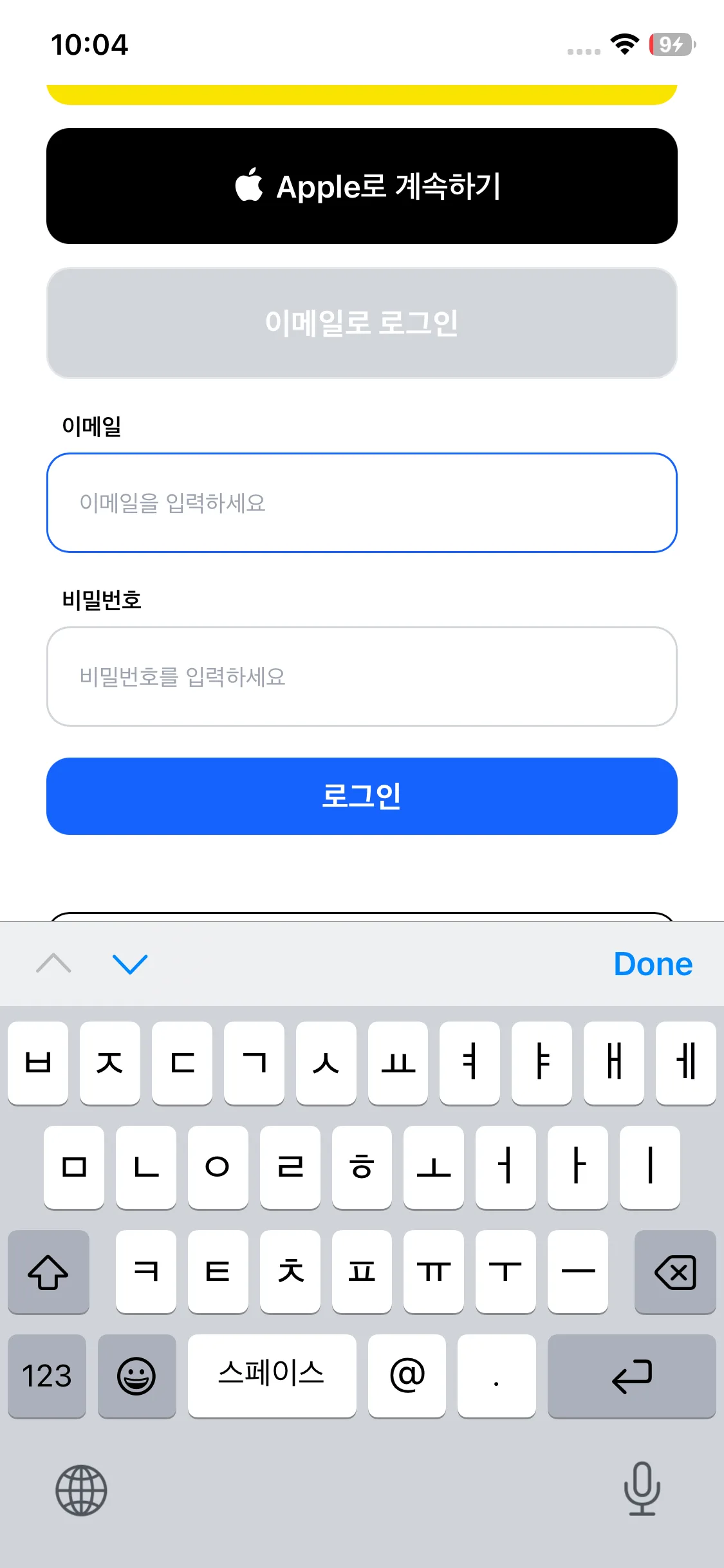The image size is (724, 1568).
Task: Jump to next field with down chevron
Action: [130, 964]
